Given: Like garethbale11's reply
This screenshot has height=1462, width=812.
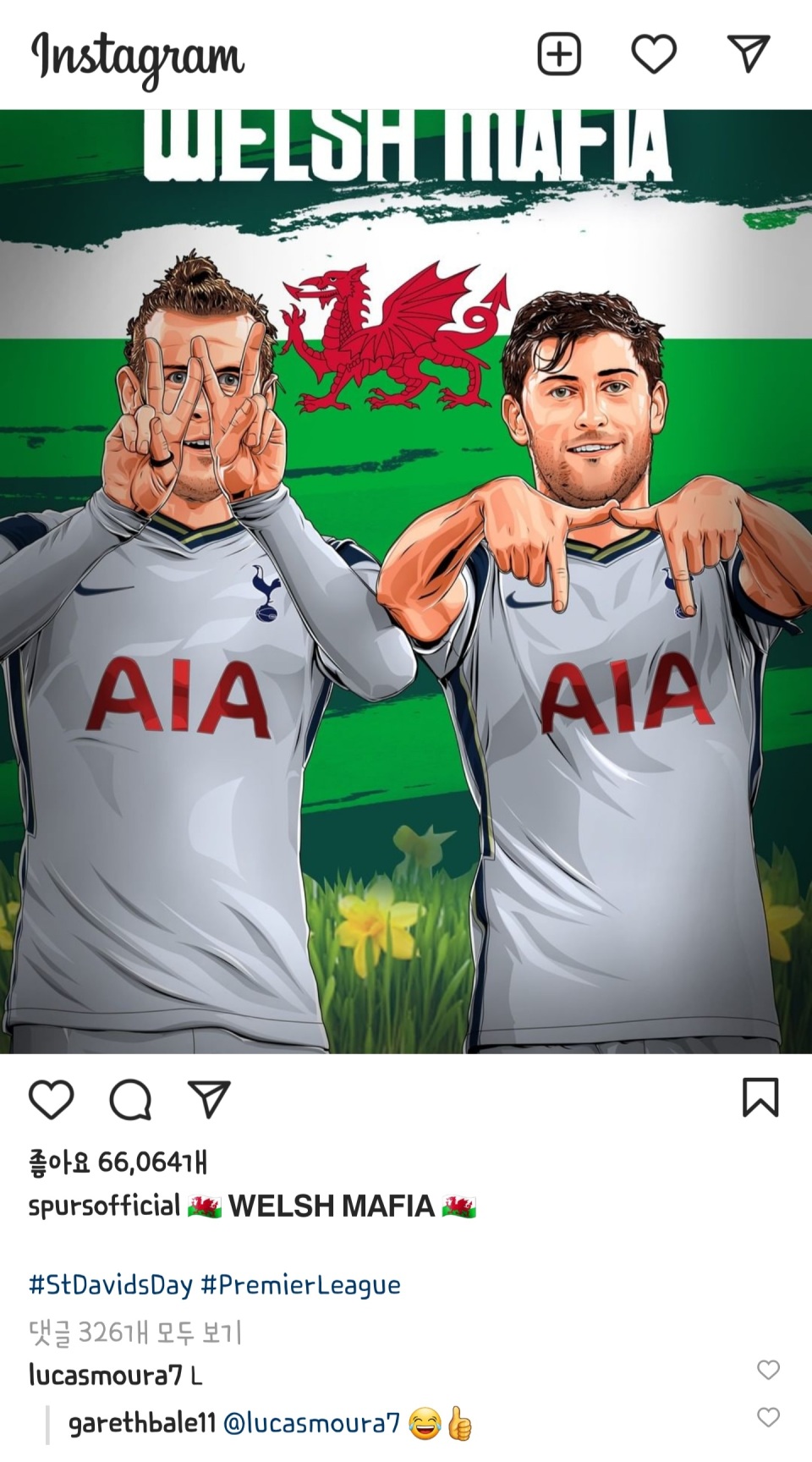Looking at the screenshot, I should point(768,1417).
